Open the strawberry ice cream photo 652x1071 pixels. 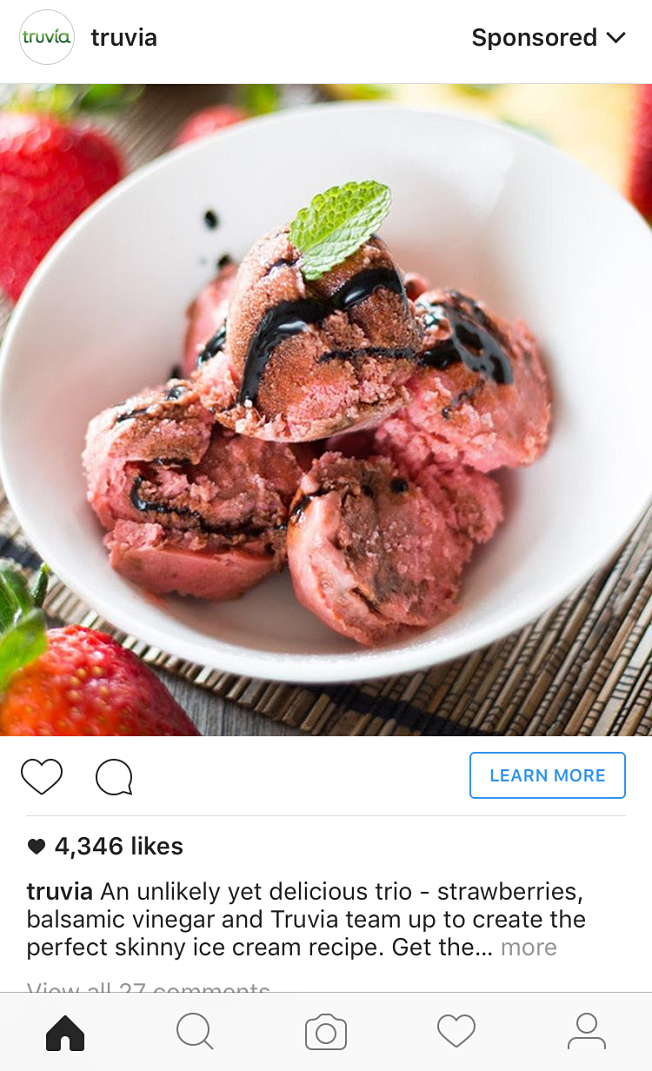point(326,409)
